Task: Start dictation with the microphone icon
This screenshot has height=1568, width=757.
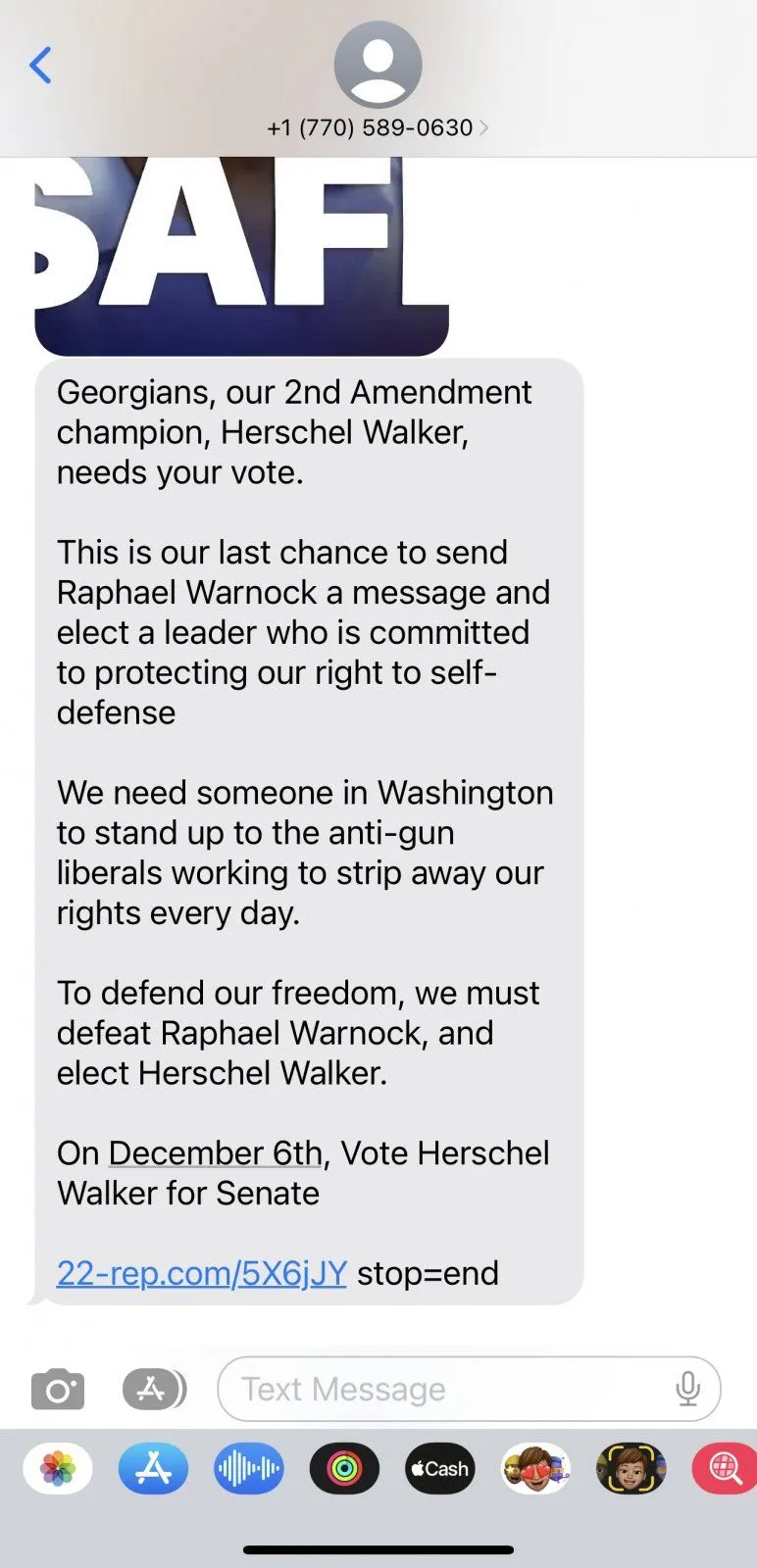Action: pos(688,1390)
